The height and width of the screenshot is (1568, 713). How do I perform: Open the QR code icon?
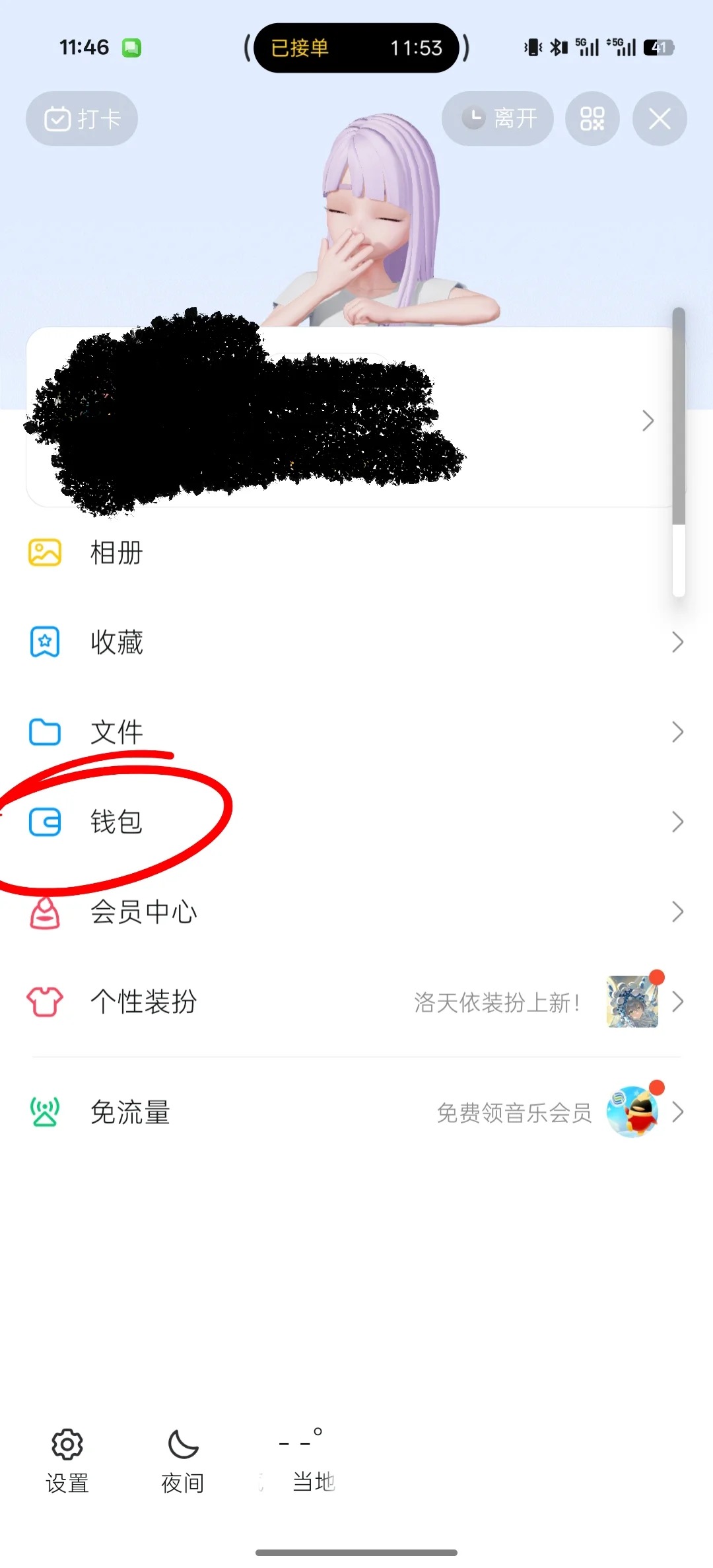coord(592,119)
